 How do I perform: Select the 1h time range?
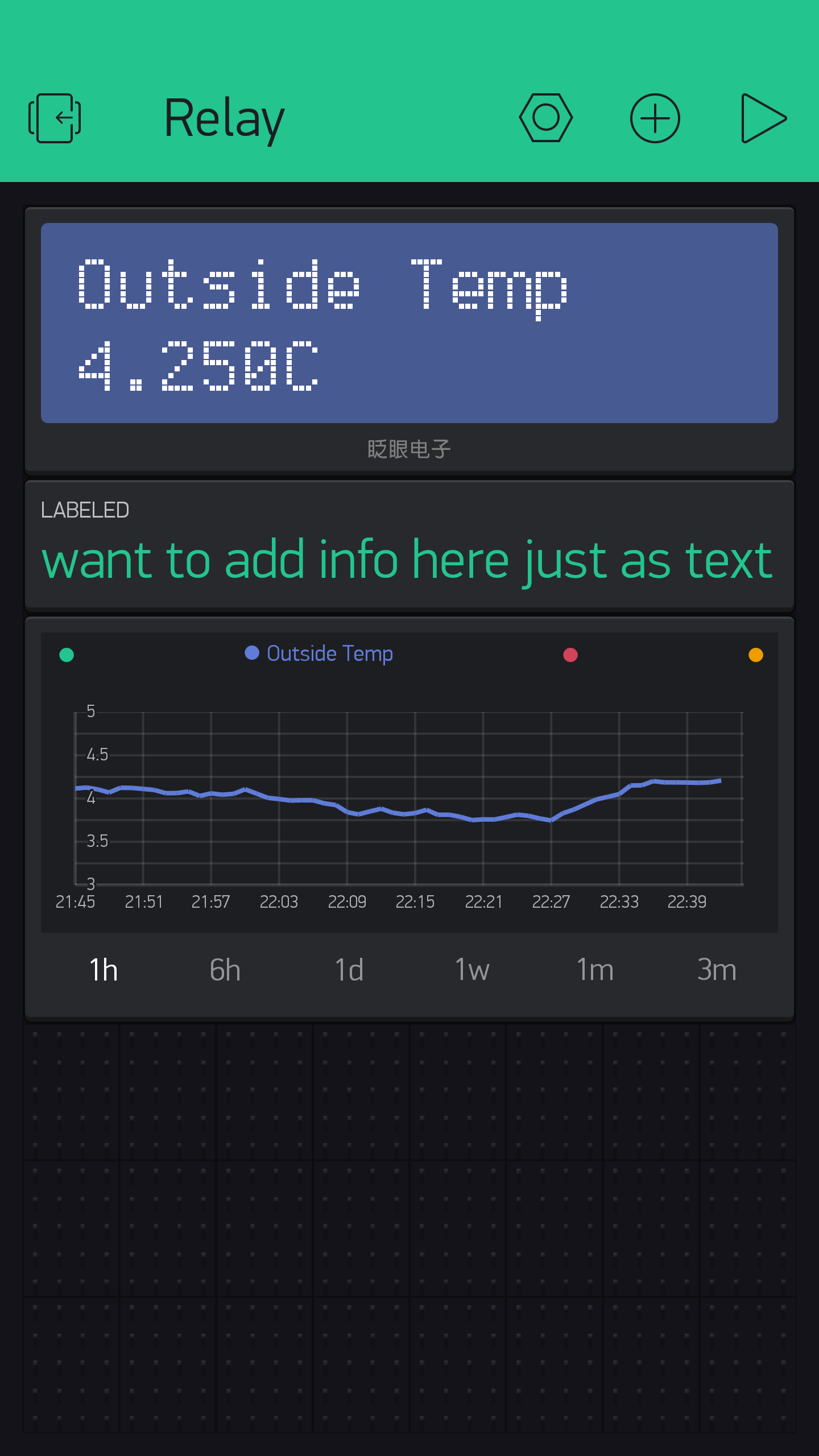(104, 970)
